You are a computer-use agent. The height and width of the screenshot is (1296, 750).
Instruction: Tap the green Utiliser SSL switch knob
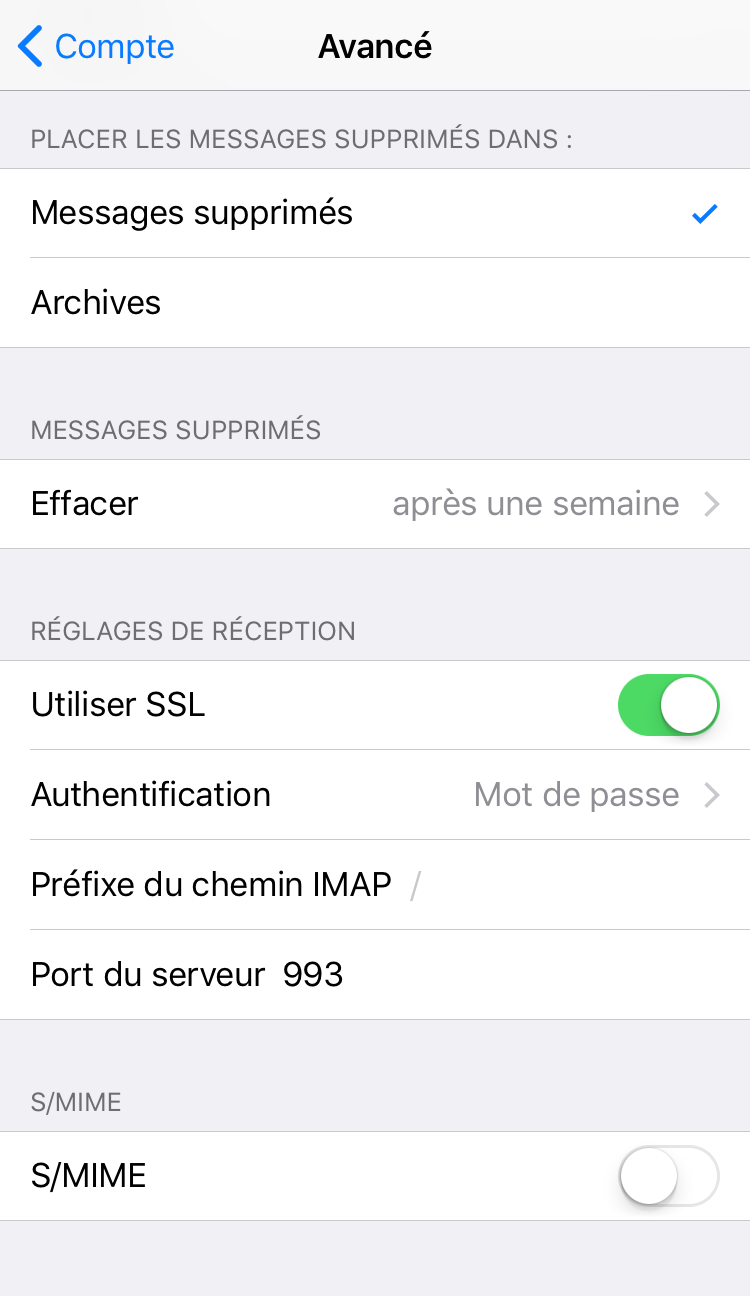pos(692,705)
